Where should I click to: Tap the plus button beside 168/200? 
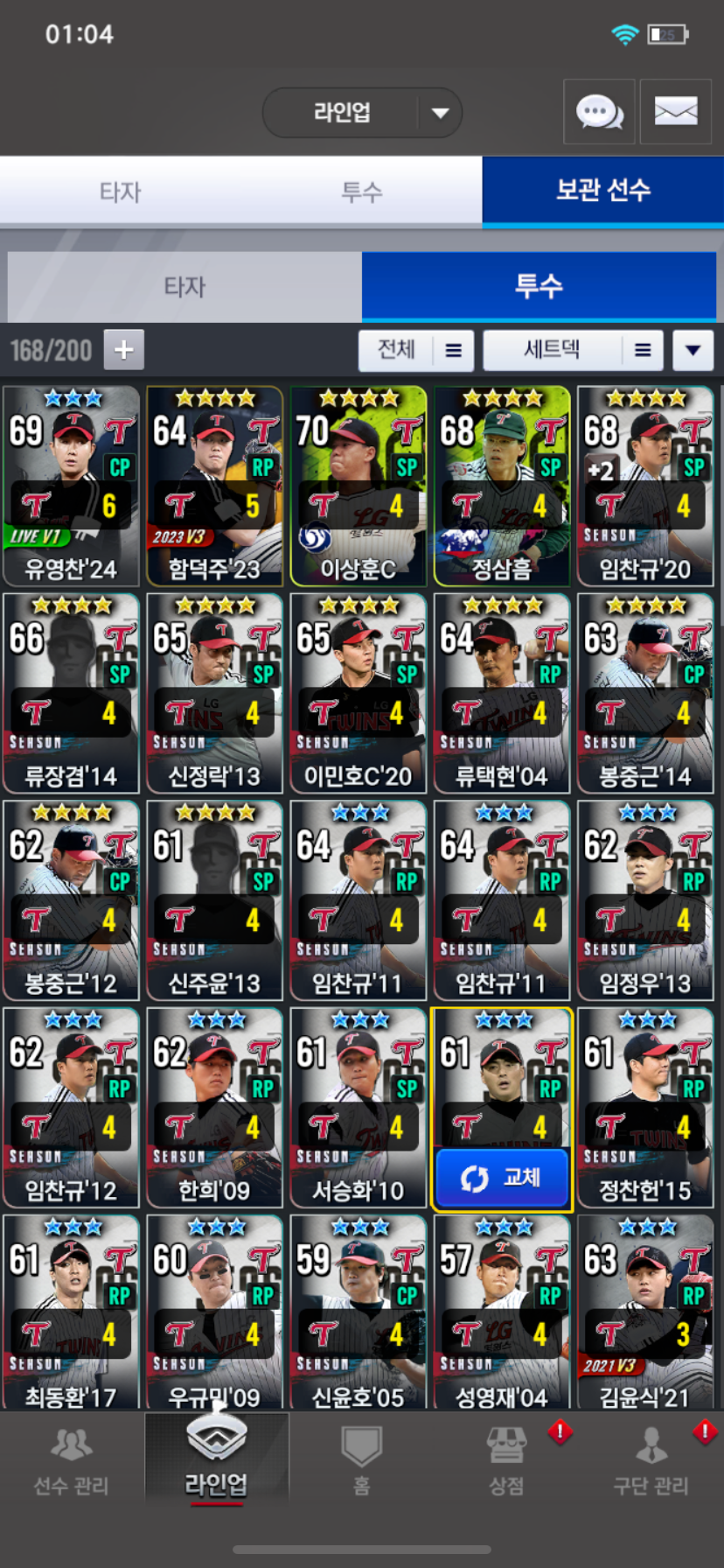(124, 350)
